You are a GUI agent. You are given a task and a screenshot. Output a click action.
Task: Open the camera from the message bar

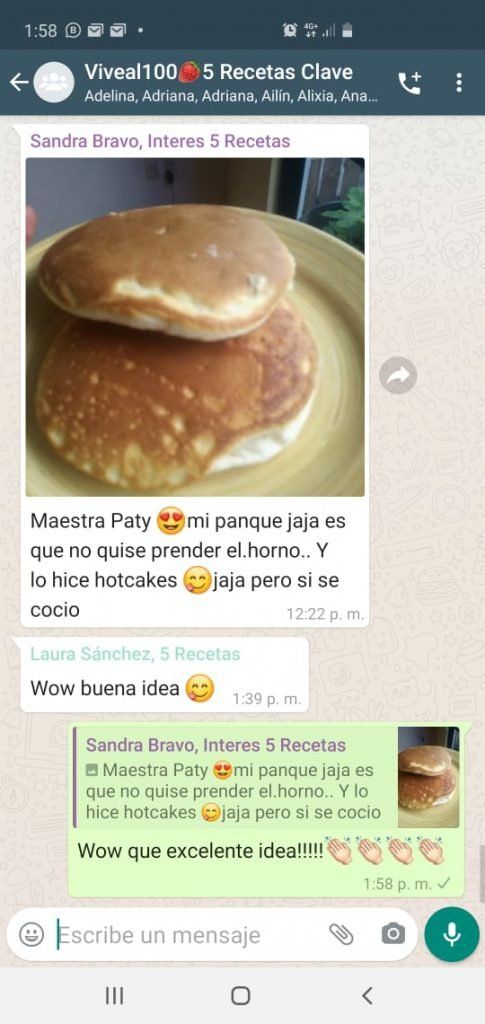[x=393, y=934]
